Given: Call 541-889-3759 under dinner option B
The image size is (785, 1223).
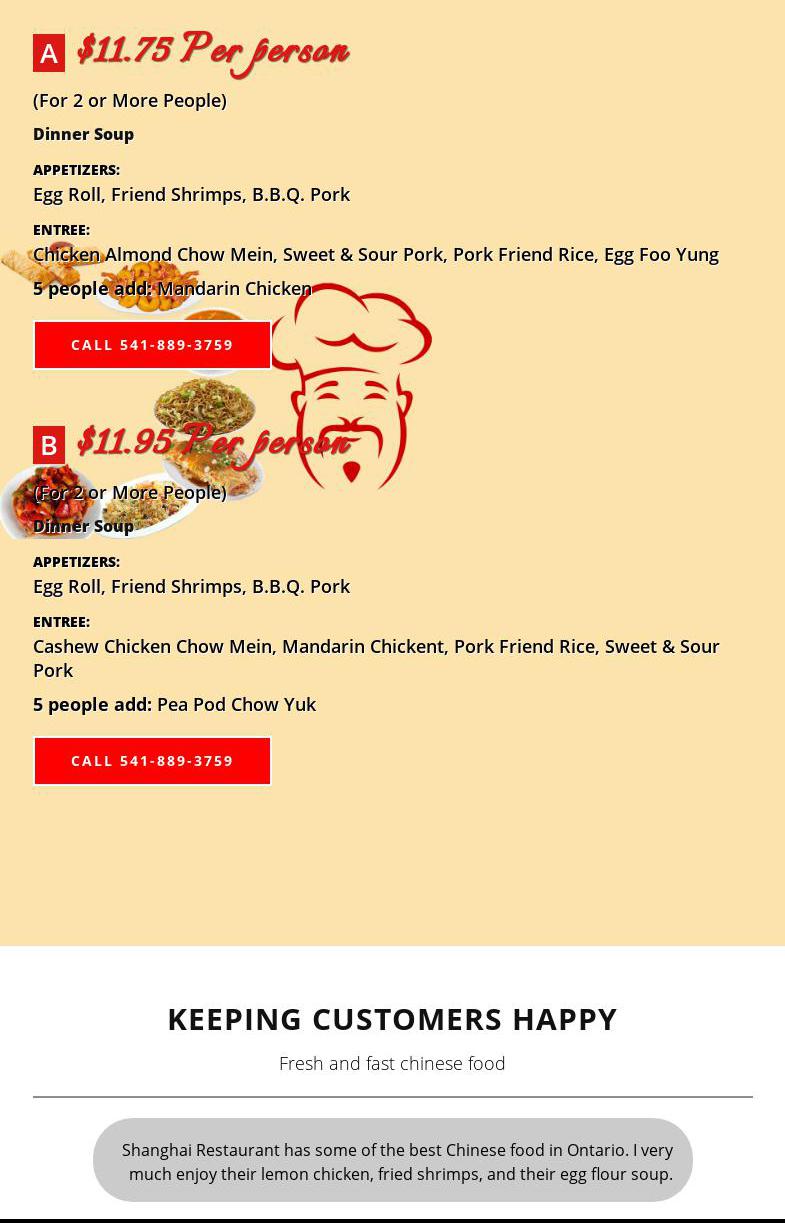Looking at the screenshot, I should pos(152,761).
